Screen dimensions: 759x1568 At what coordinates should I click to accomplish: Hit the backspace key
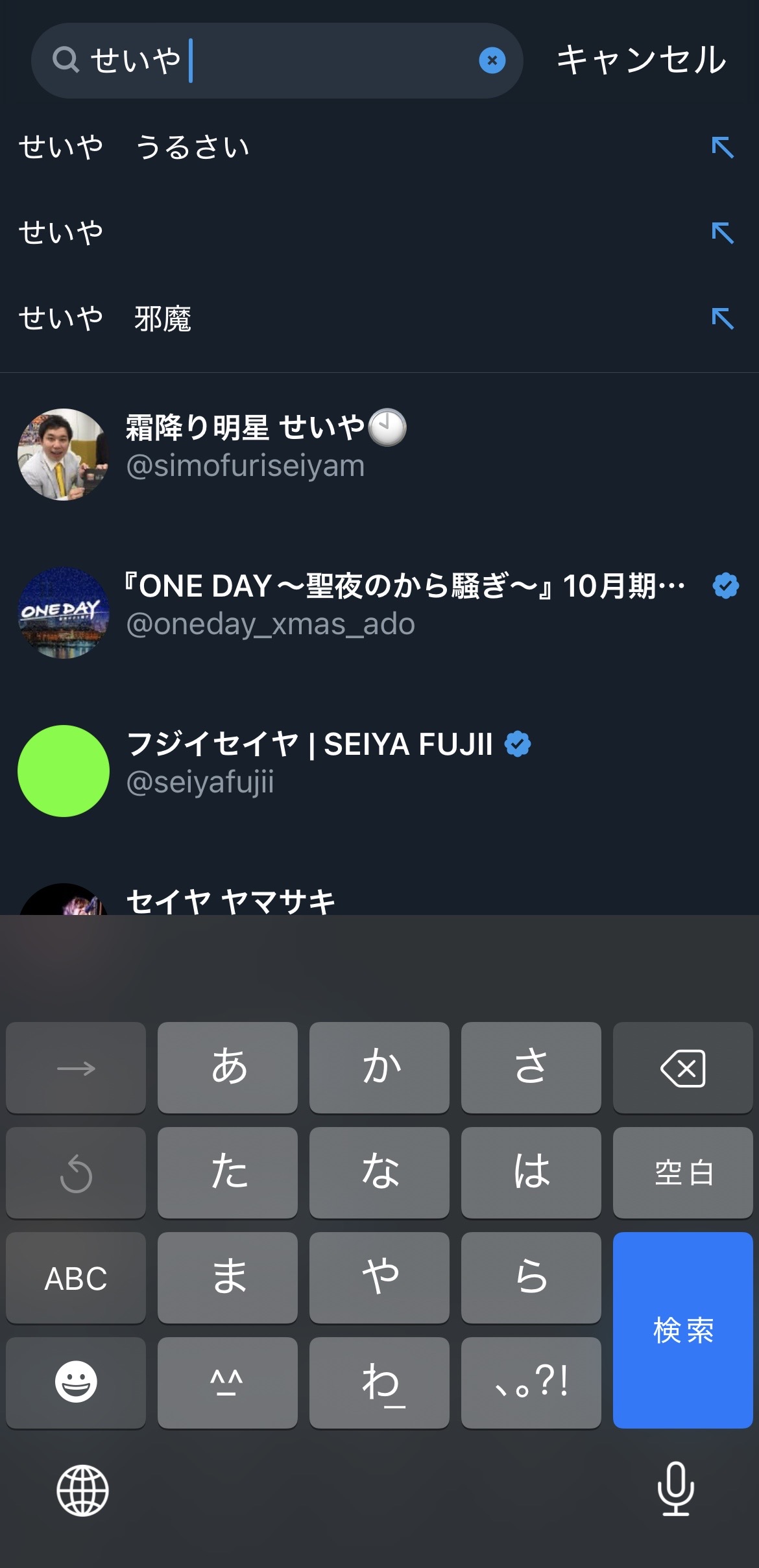pyautogui.click(x=682, y=1068)
